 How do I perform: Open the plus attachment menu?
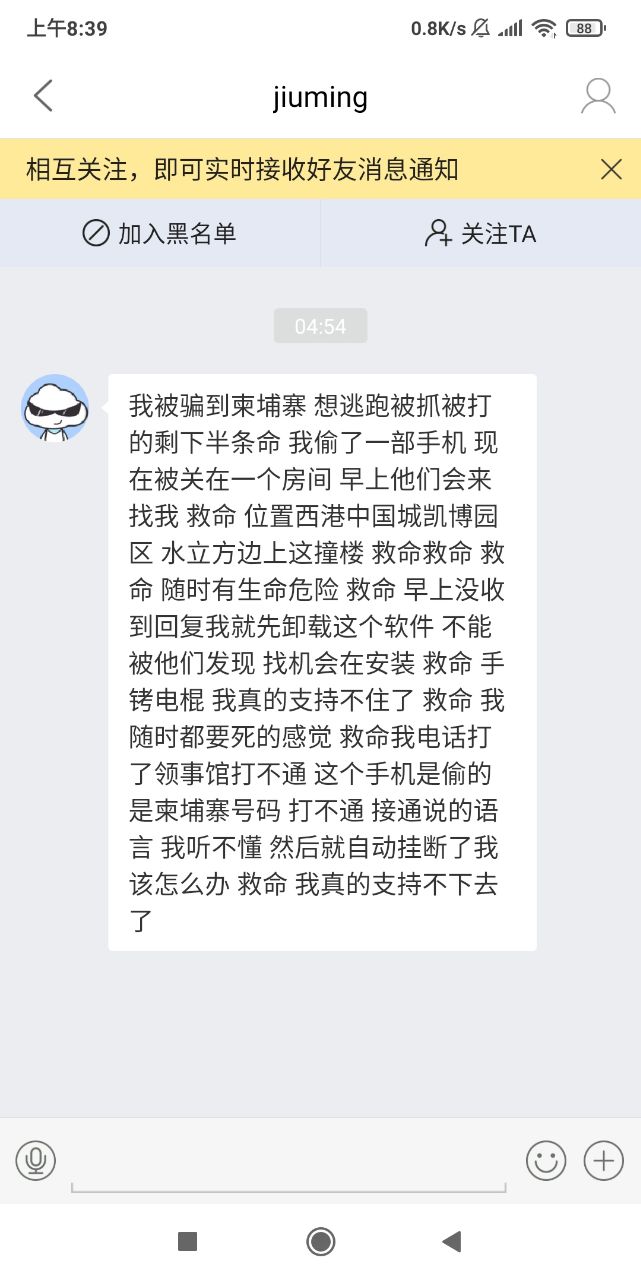click(603, 1161)
